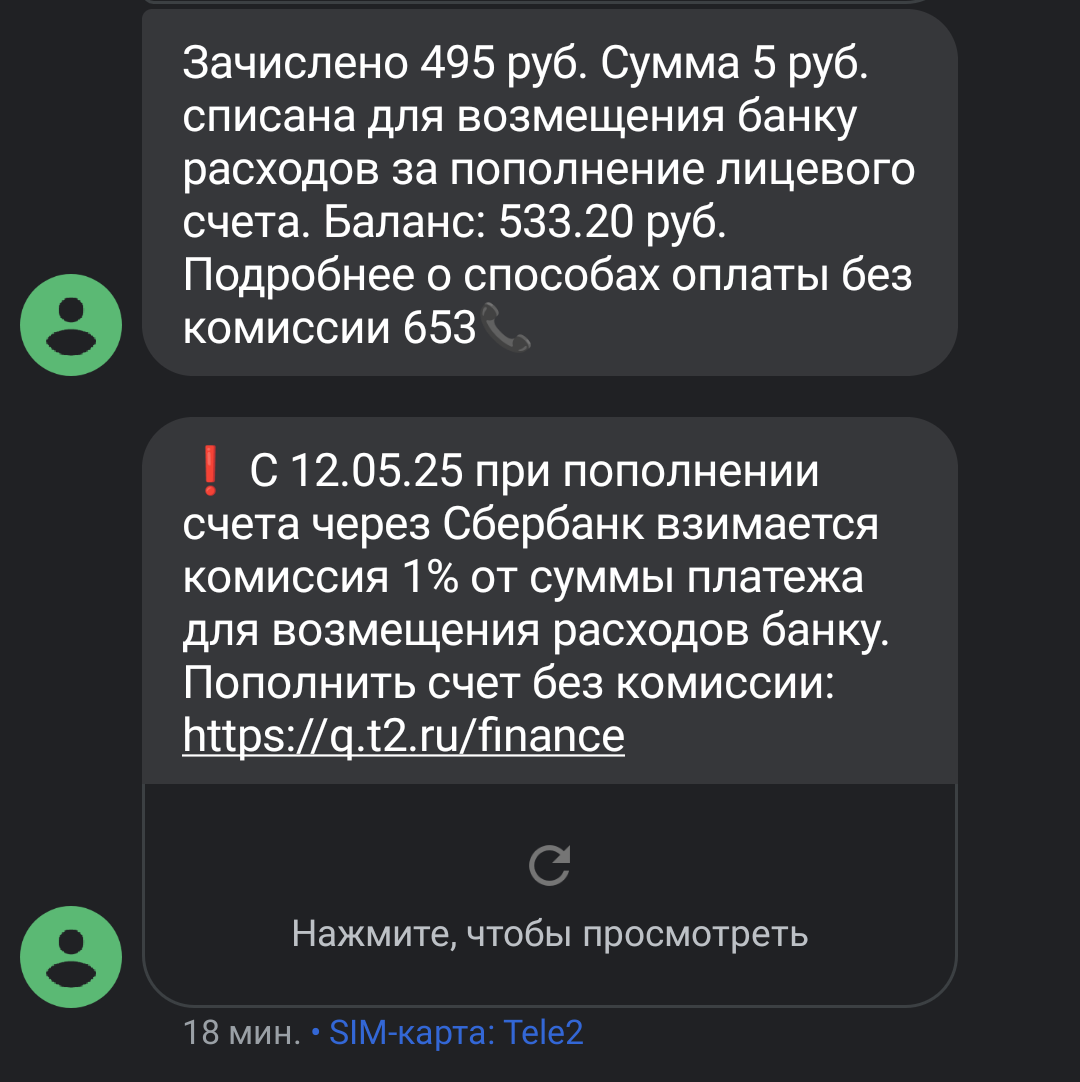Image resolution: width=1080 pixels, height=1082 pixels.
Task: Open the q.t2.ru/finance link
Action: tap(404, 736)
